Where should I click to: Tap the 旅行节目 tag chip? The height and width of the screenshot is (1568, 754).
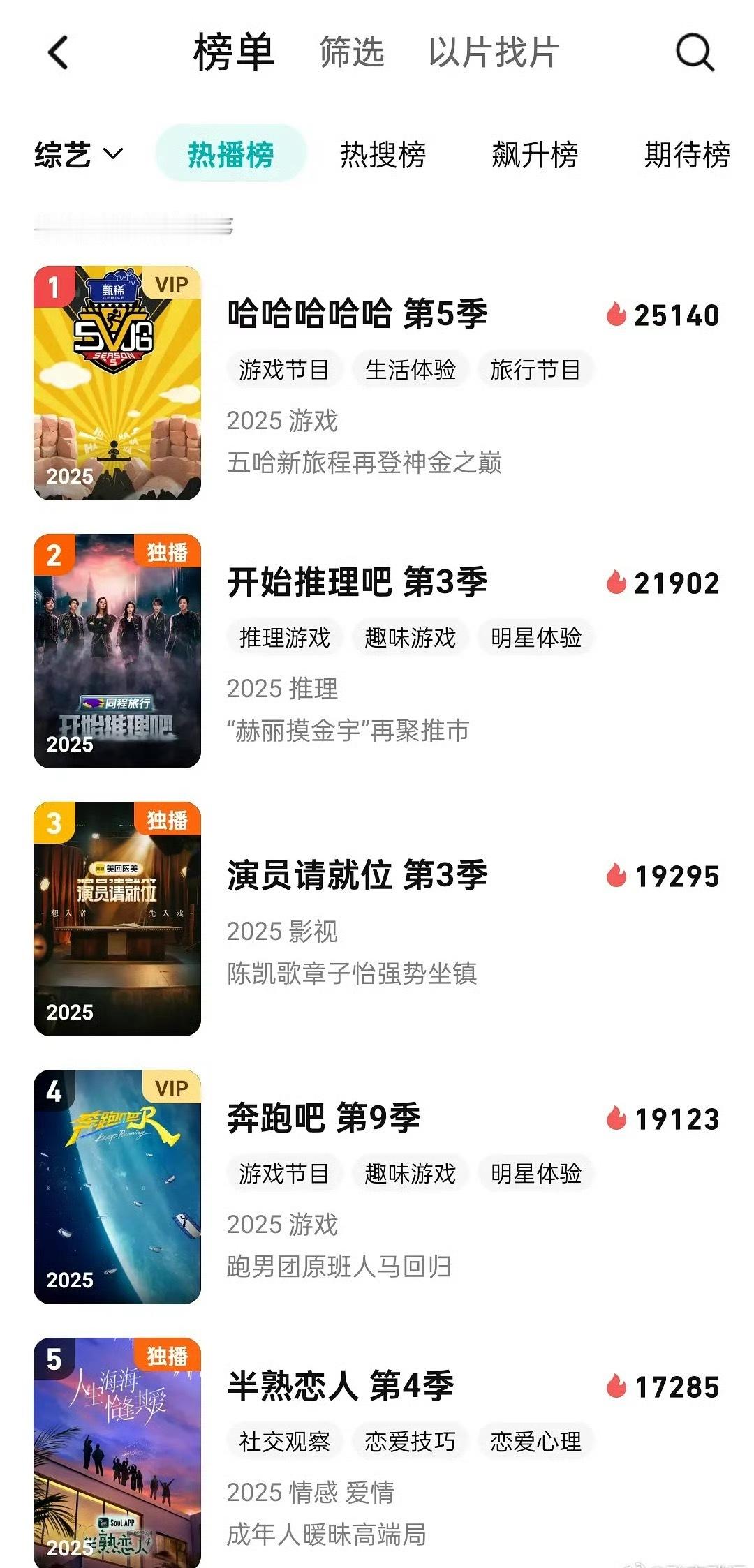[x=535, y=370]
